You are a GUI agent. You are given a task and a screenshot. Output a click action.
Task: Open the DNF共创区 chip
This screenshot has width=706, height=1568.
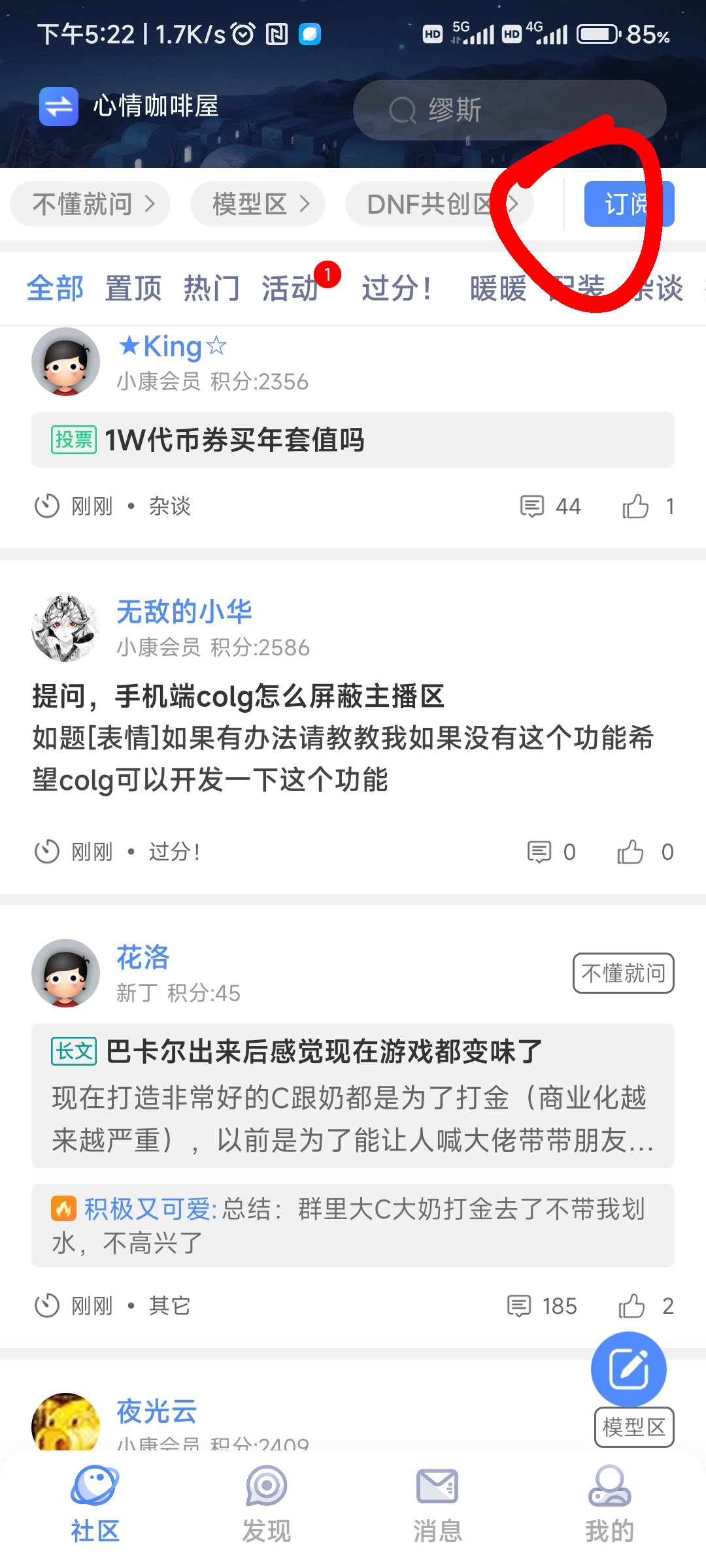[x=439, y=204]
